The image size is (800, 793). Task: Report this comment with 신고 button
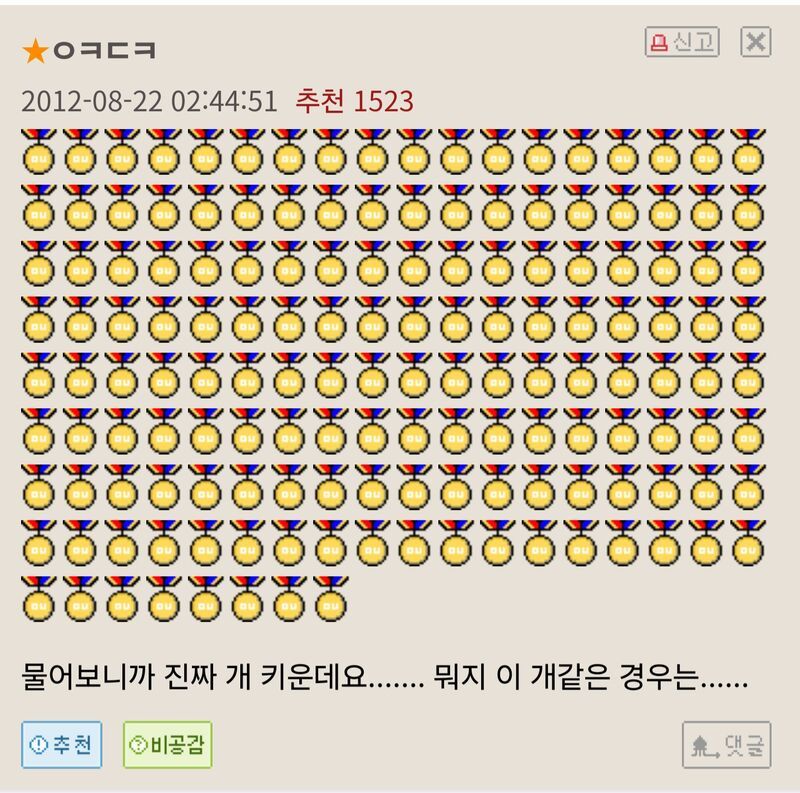coord(682,42)
